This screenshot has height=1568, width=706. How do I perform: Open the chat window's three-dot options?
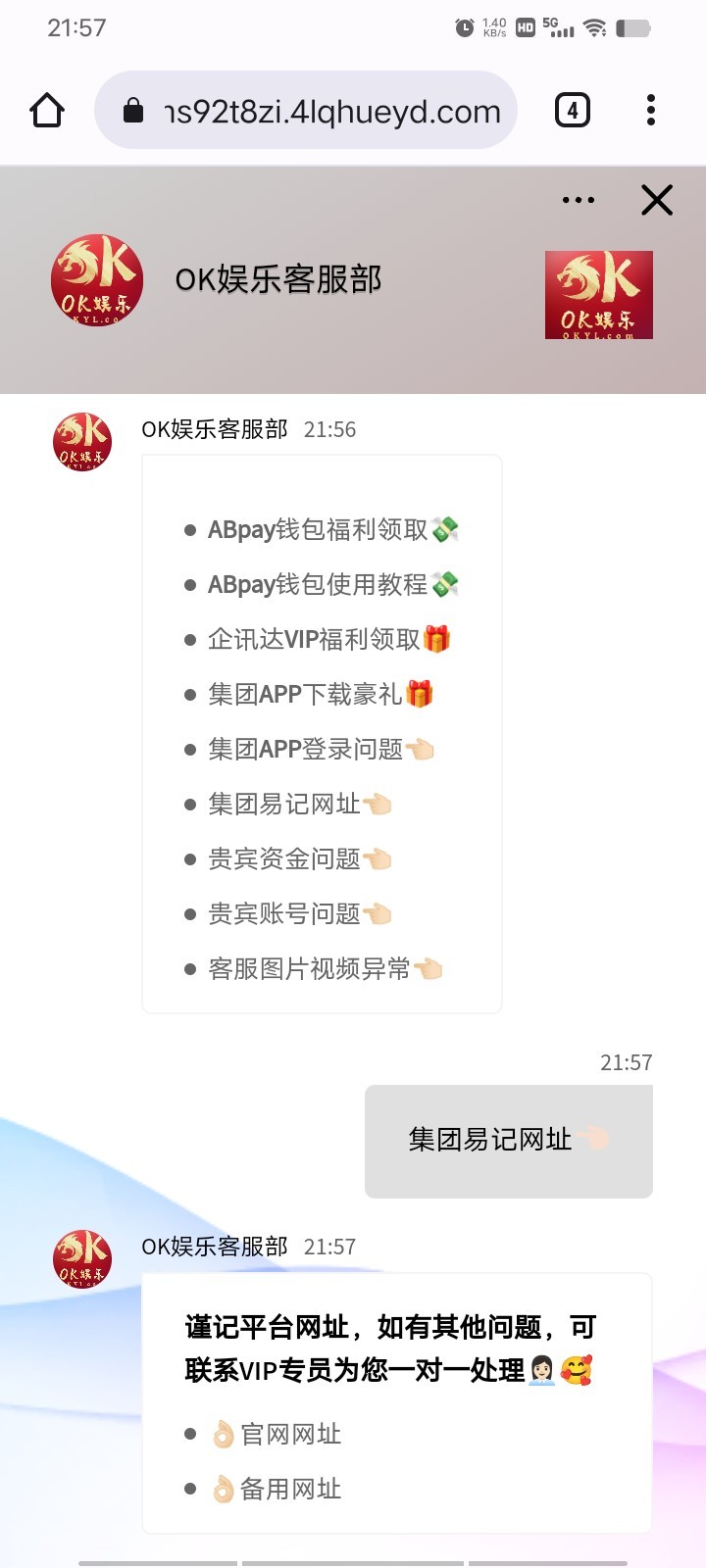pyautogui.click(x=579, y=200)
